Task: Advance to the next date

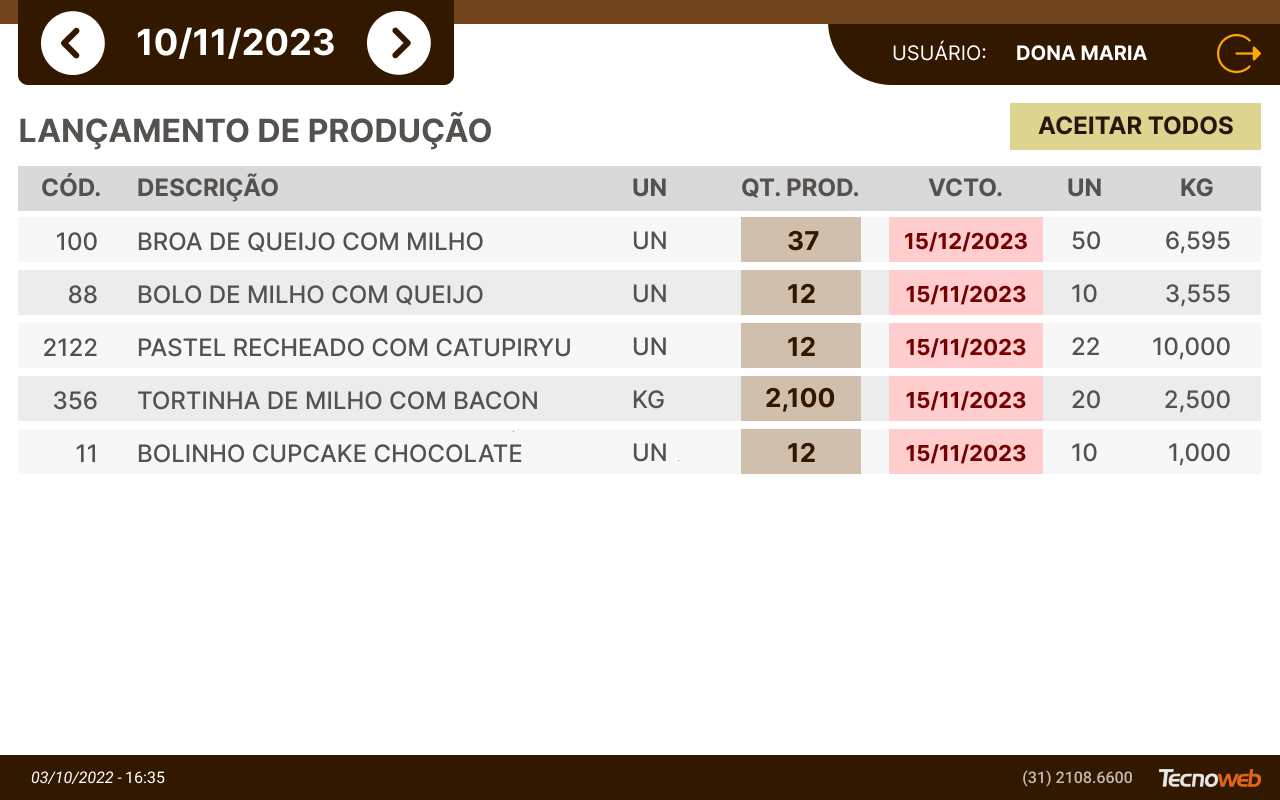Action: (x=399, y=43)
